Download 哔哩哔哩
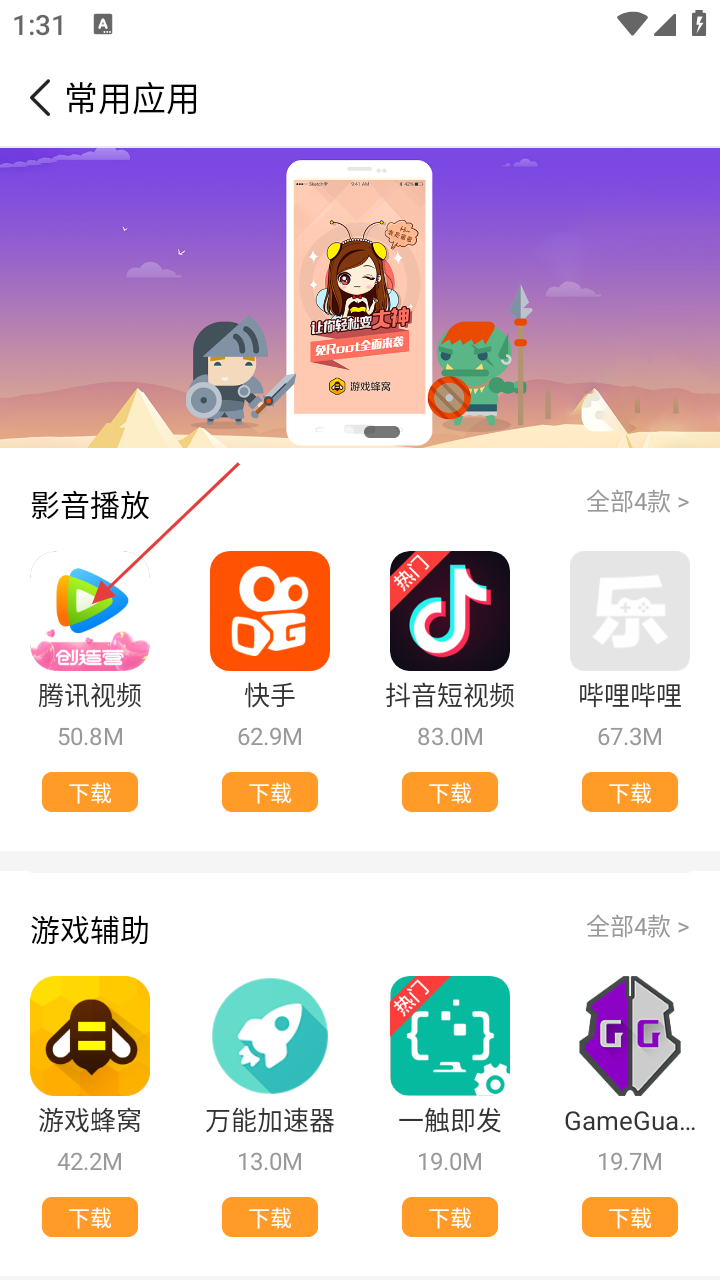720x1280 pixels. coord(630,793)
